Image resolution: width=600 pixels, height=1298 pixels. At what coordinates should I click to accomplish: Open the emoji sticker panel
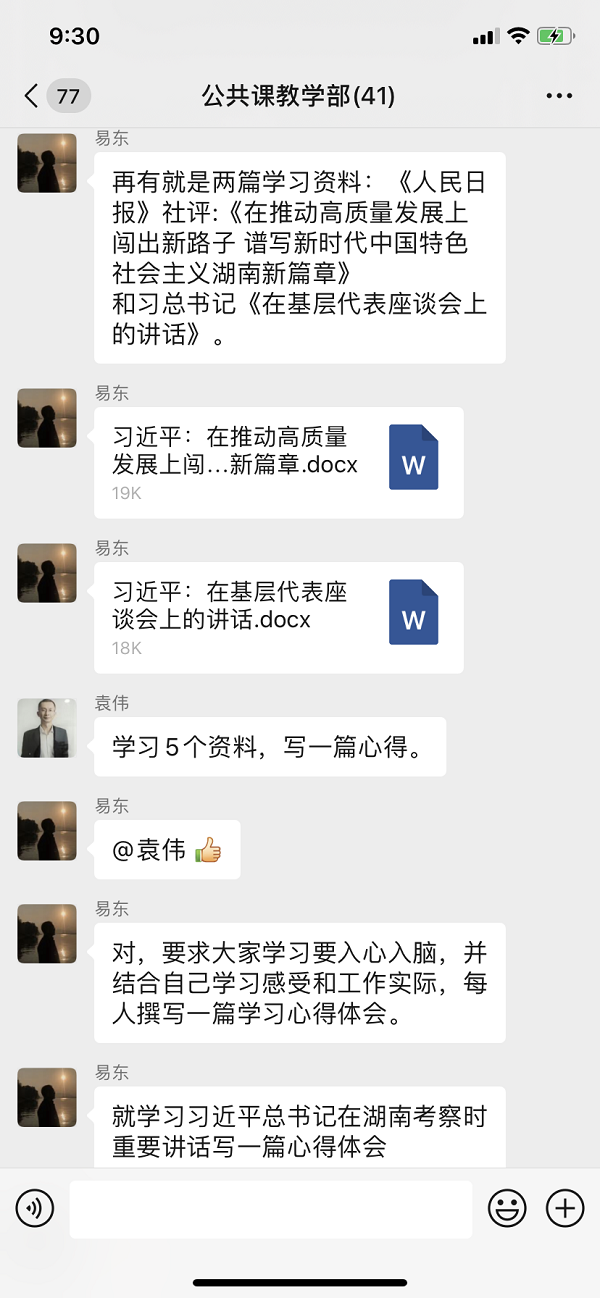(x=507, y=1209)
